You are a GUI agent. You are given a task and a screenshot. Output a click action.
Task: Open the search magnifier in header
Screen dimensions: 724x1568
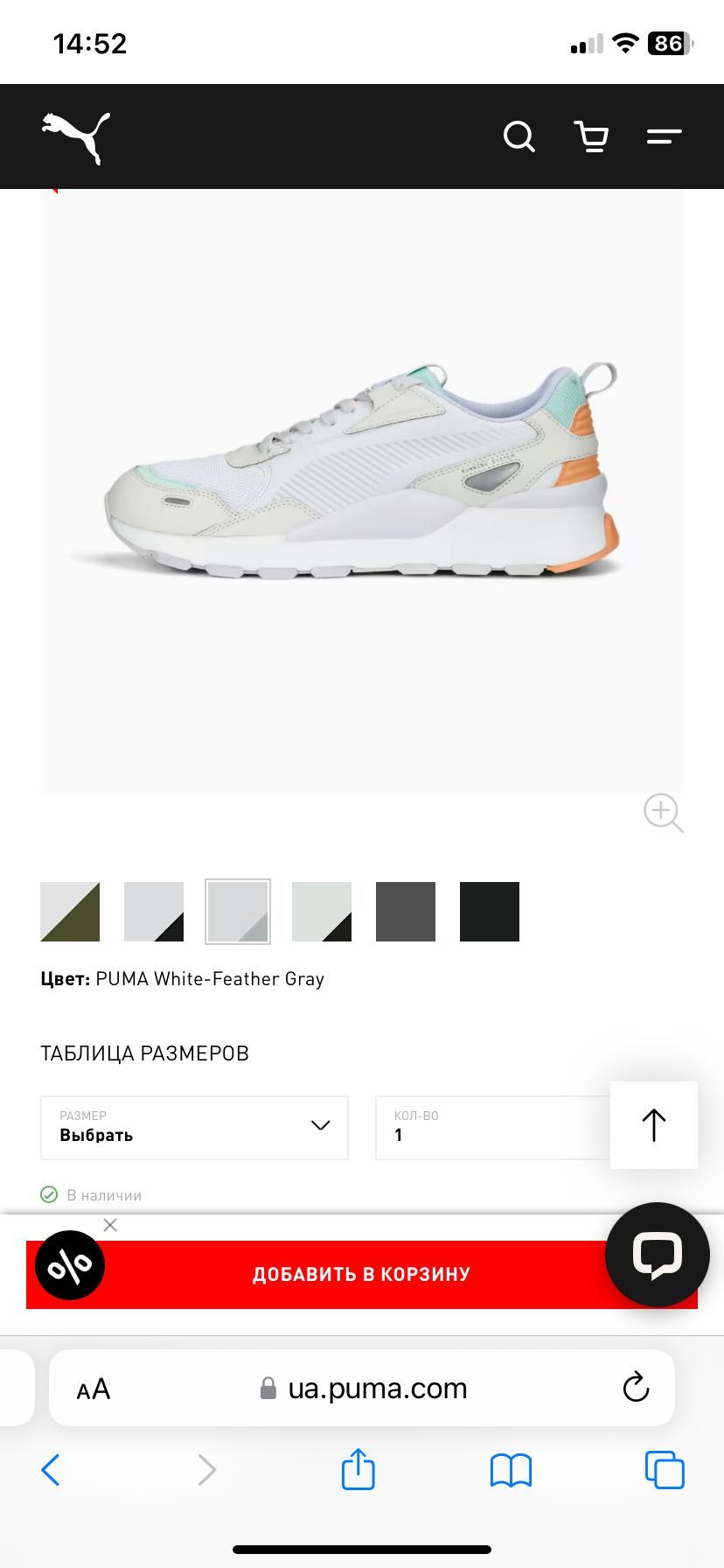click(519, 136)
